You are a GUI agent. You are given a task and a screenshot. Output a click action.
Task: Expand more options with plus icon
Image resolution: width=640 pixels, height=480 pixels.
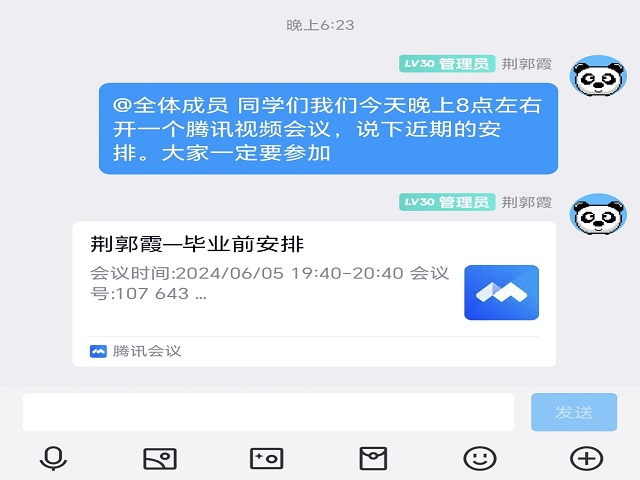[x=586, y=458]
